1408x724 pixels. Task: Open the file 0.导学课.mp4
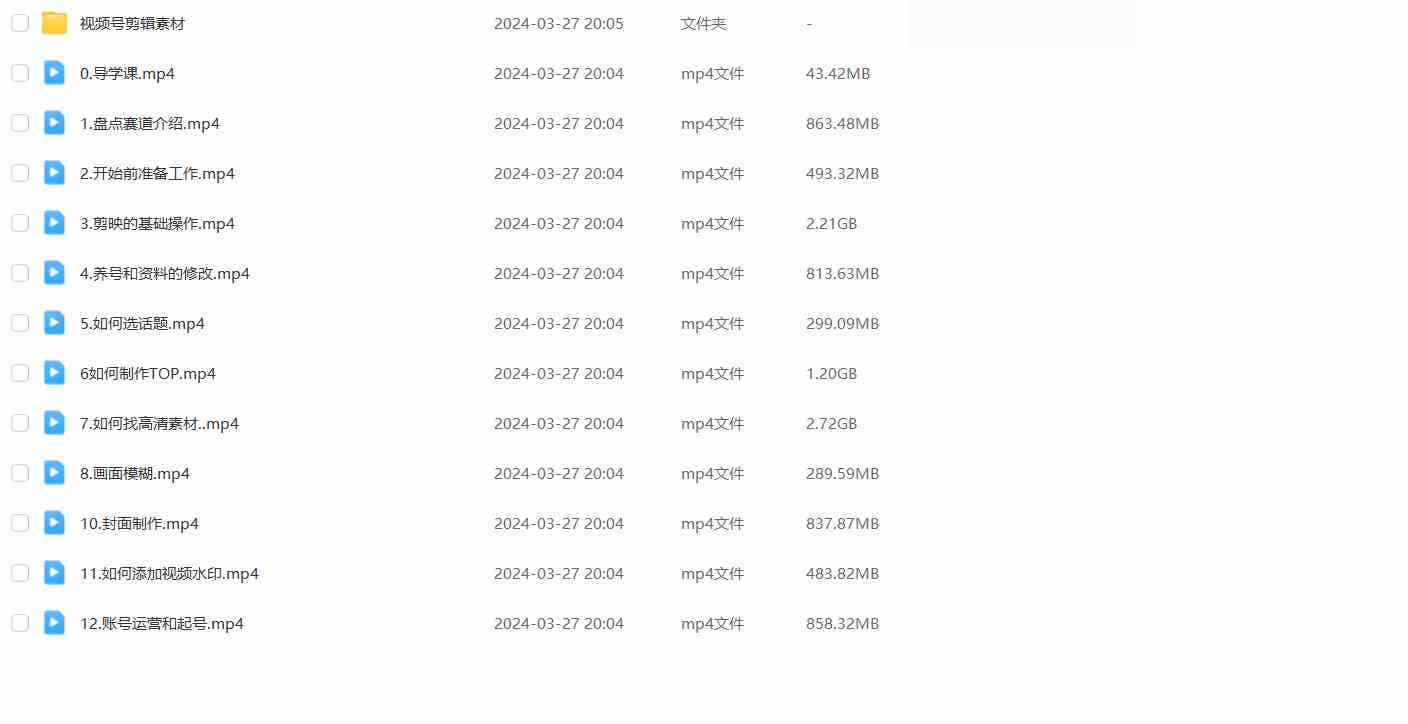127,73
